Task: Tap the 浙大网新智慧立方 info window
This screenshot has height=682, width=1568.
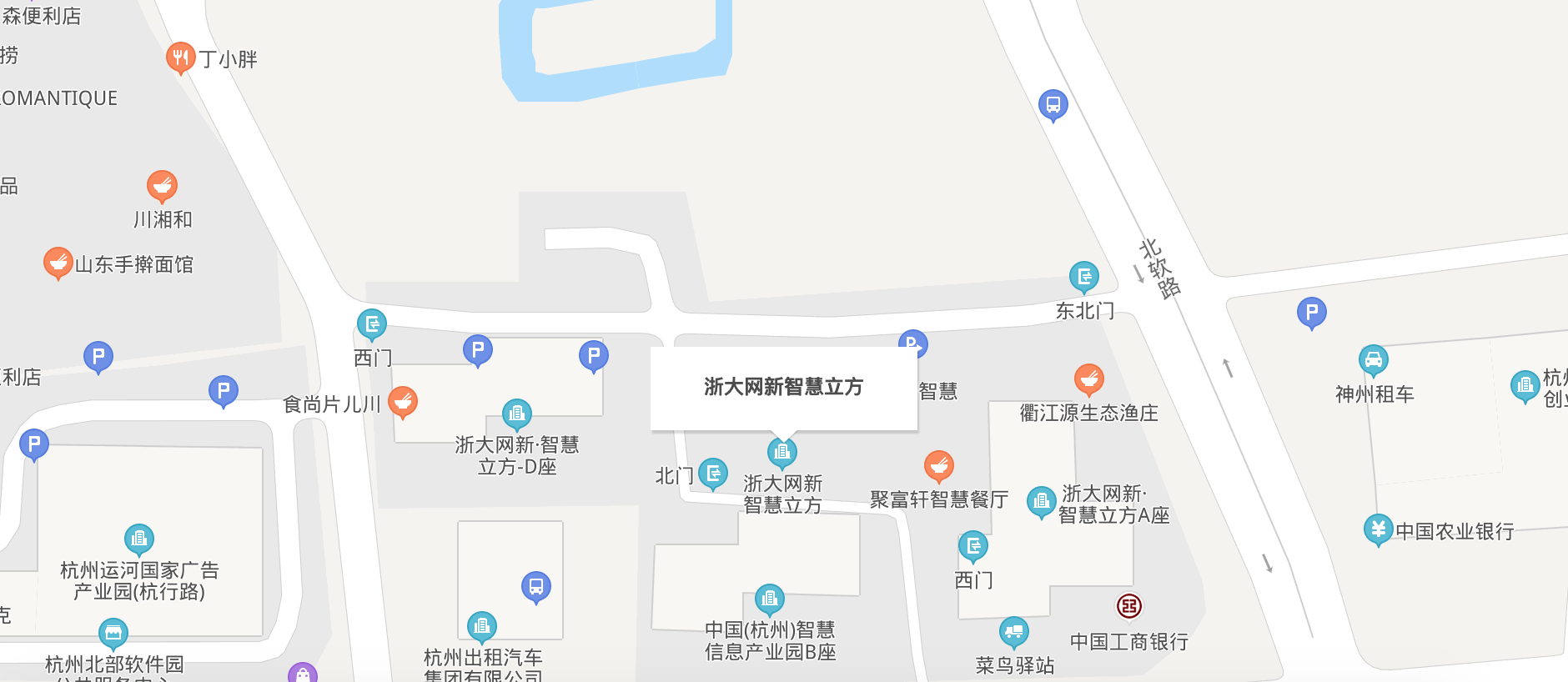Action: tap(783, 388)
